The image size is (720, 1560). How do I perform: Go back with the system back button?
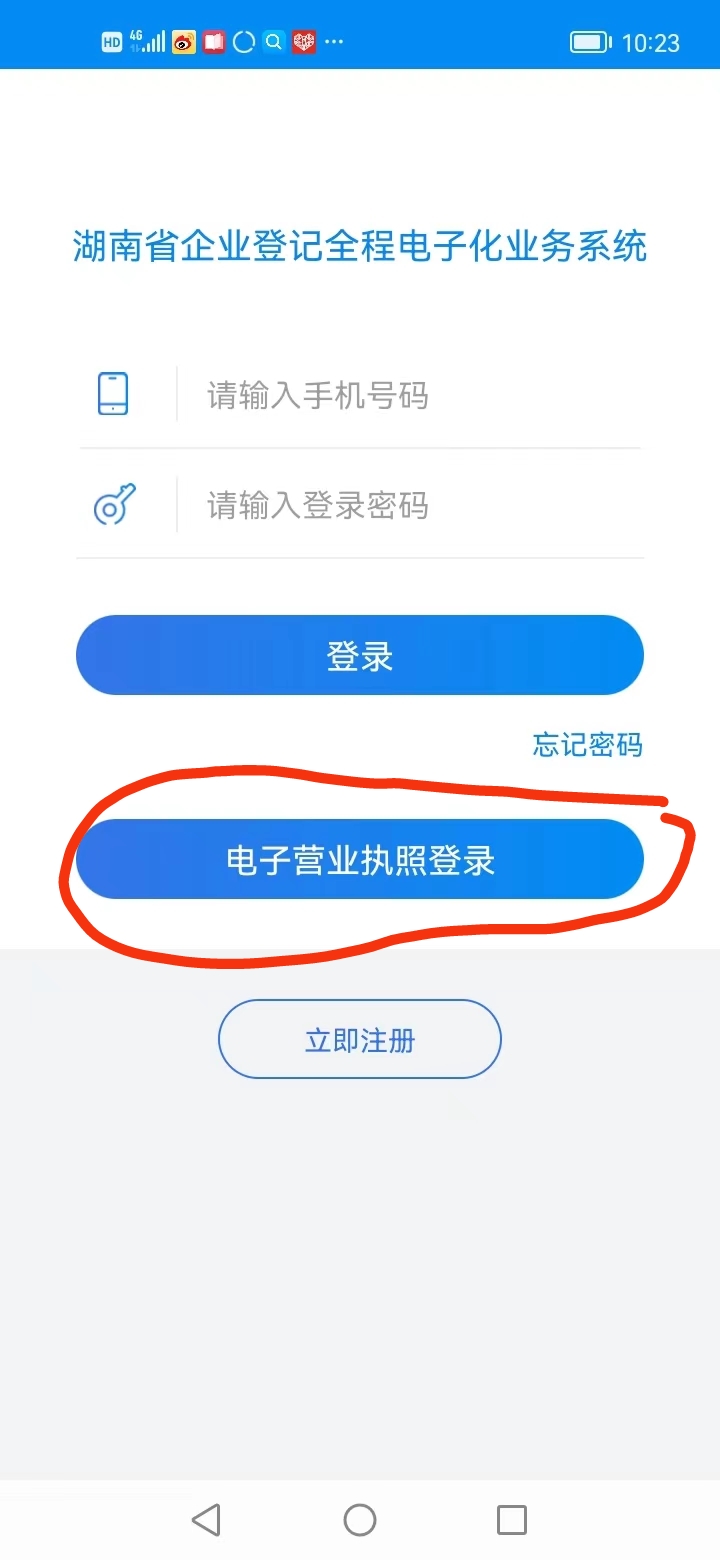click(206, 1520)
